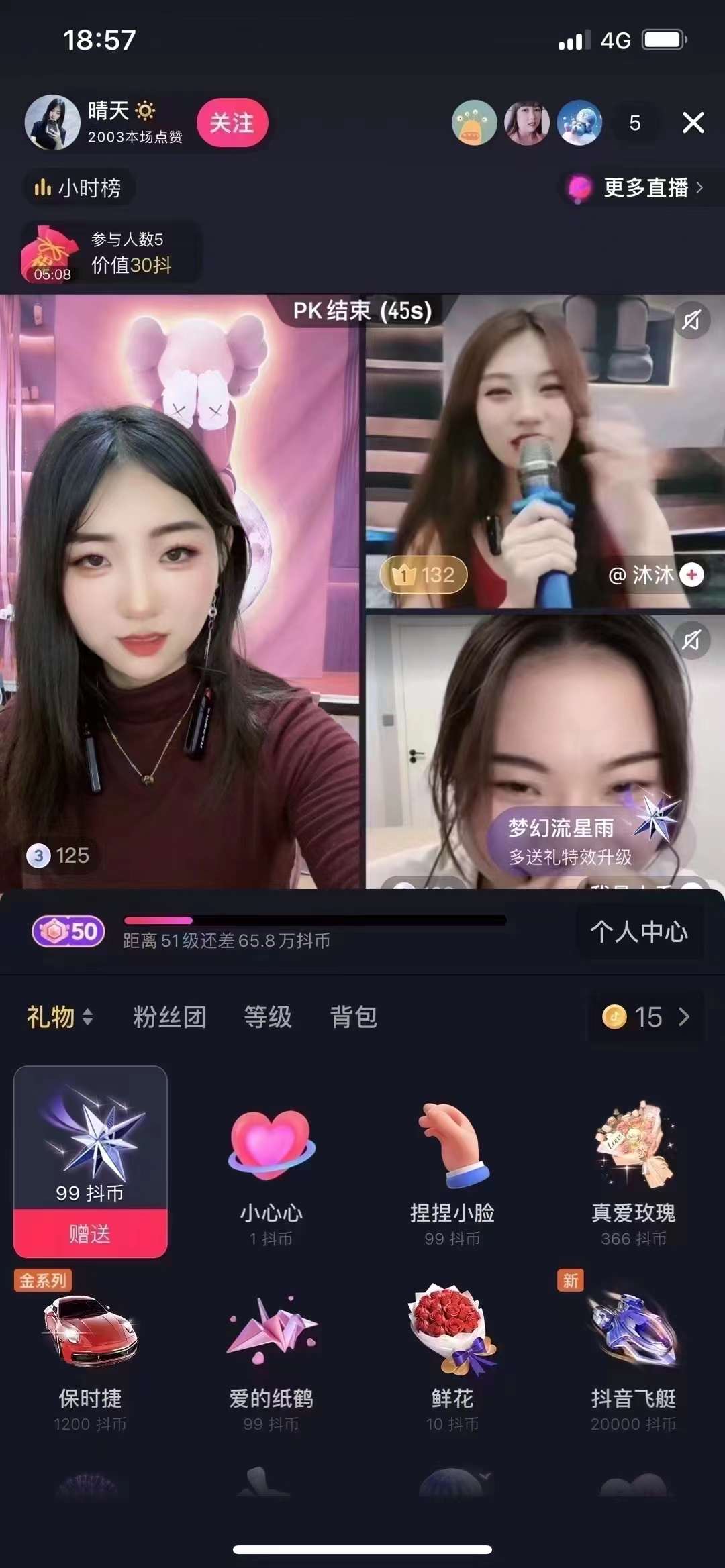Switch to the 粉丝团 tab
Viewport: 725px width, 1568px height.
point(170,1018)
